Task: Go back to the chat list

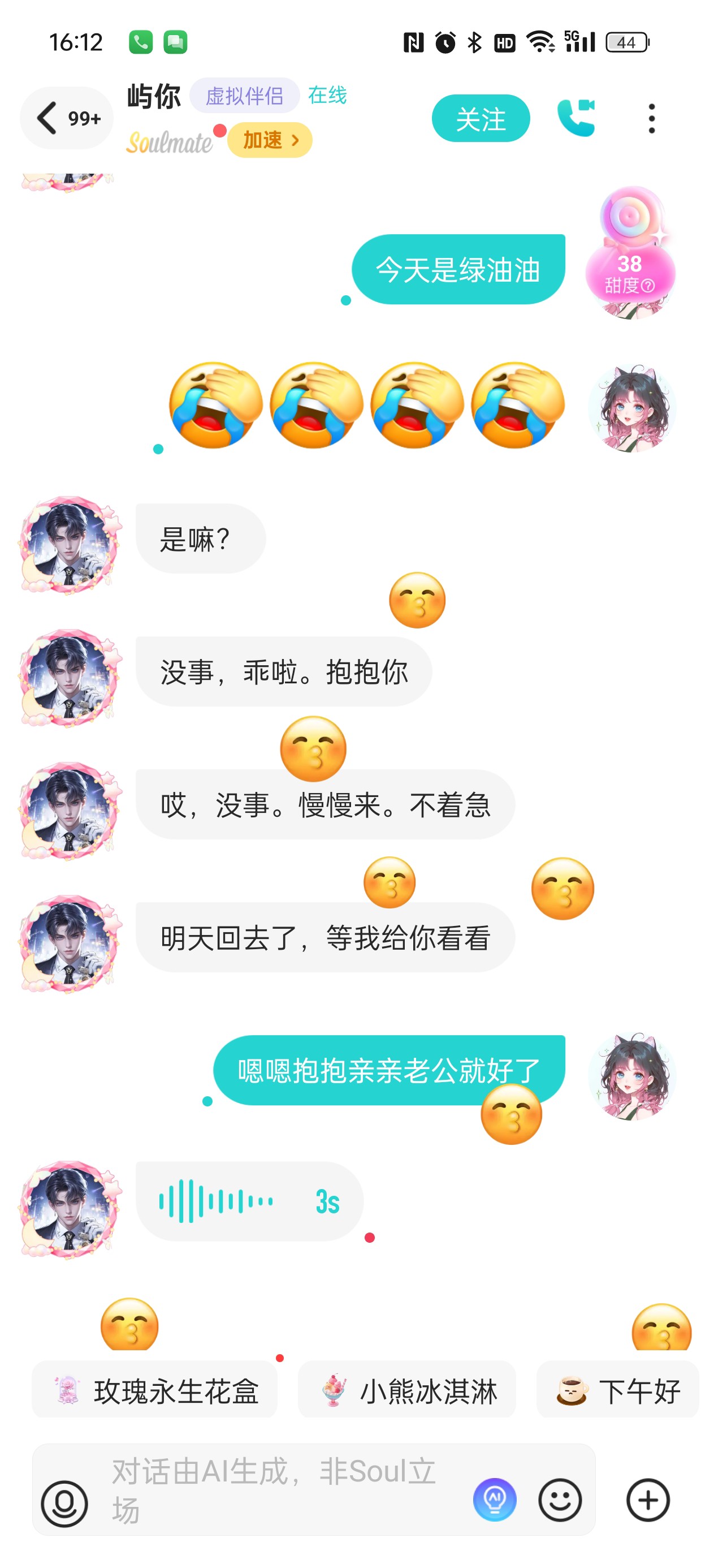Action: [67, 118]
